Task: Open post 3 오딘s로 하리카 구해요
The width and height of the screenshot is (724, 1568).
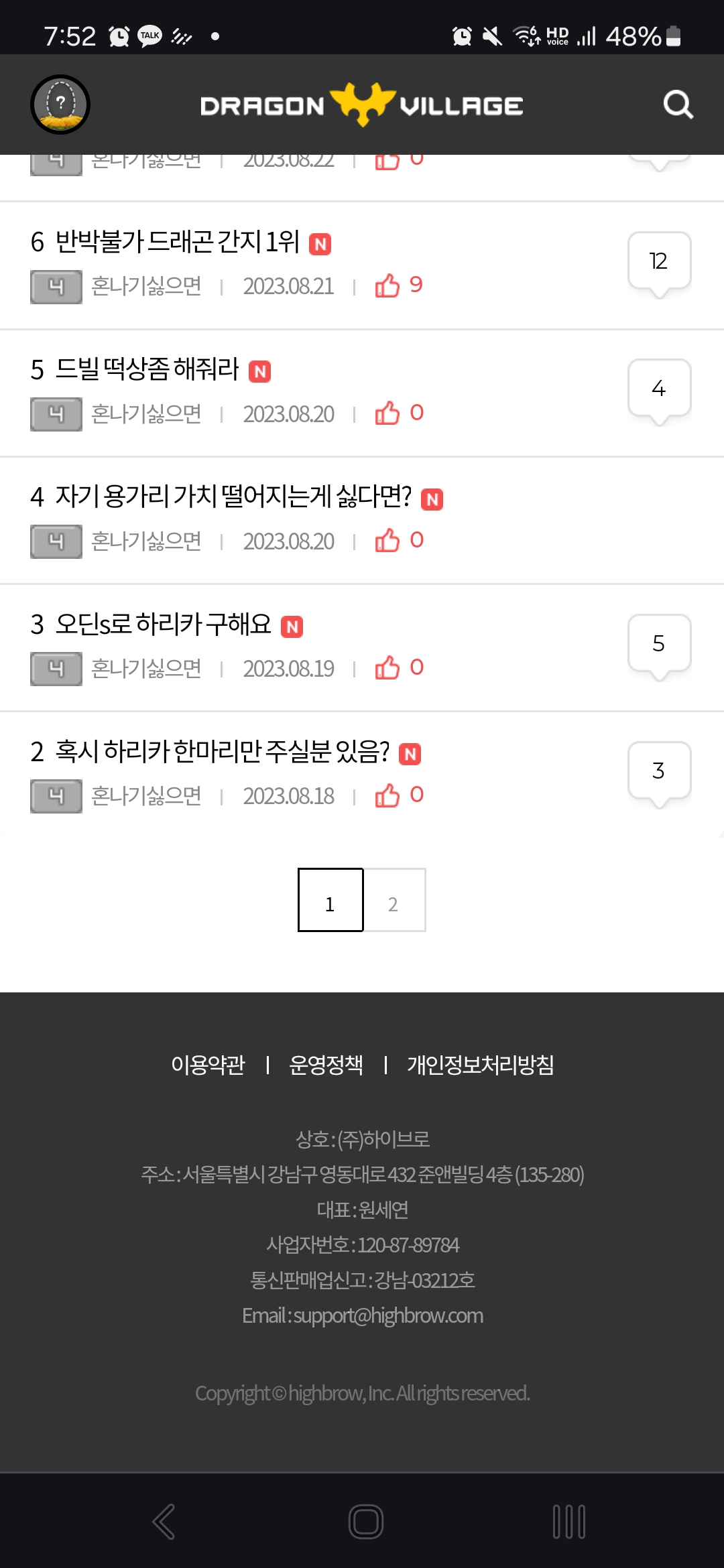Action: [163, 624]
